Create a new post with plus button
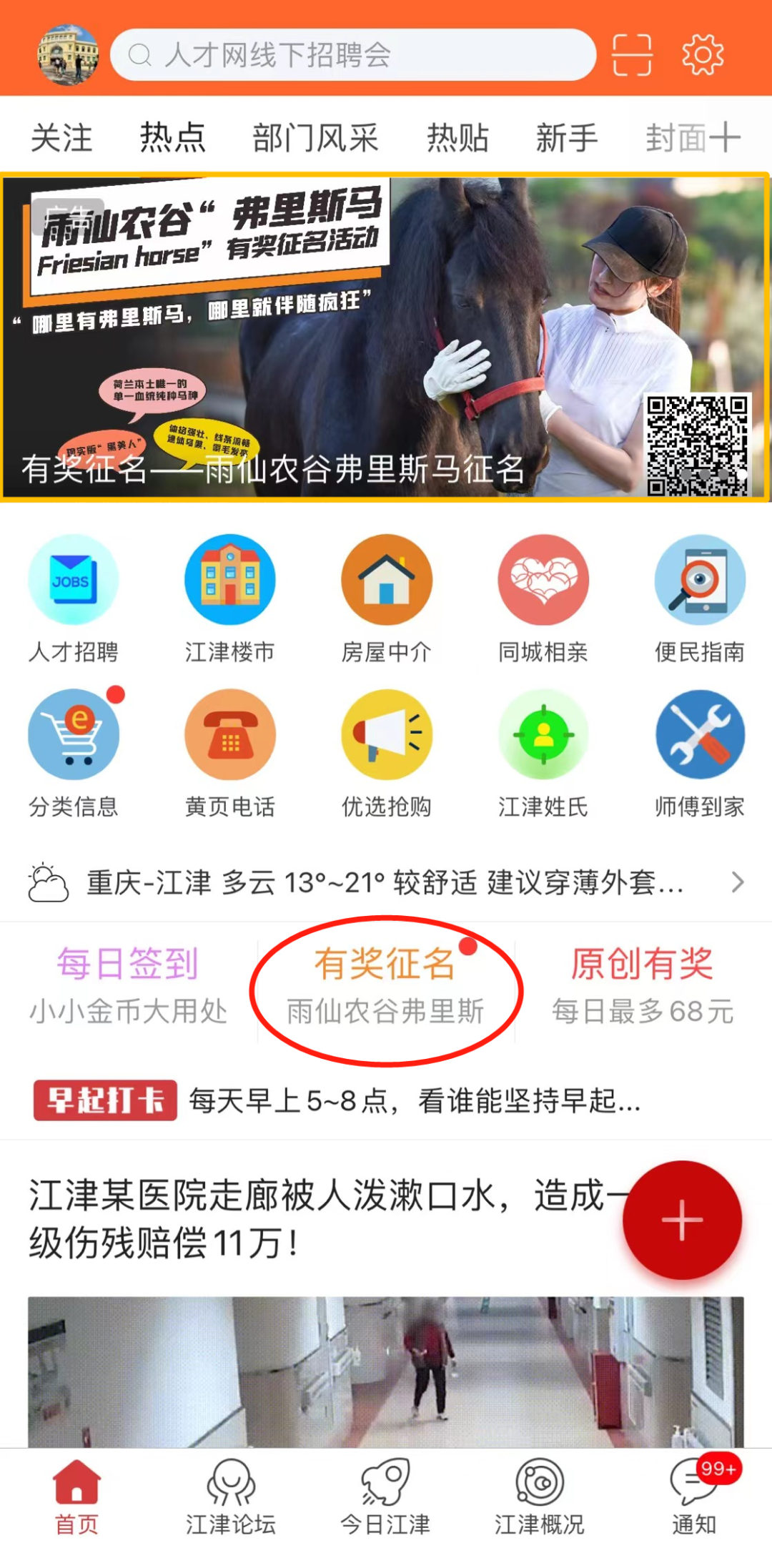The height and width of the screenshot is (1568, 772). 682,1220
